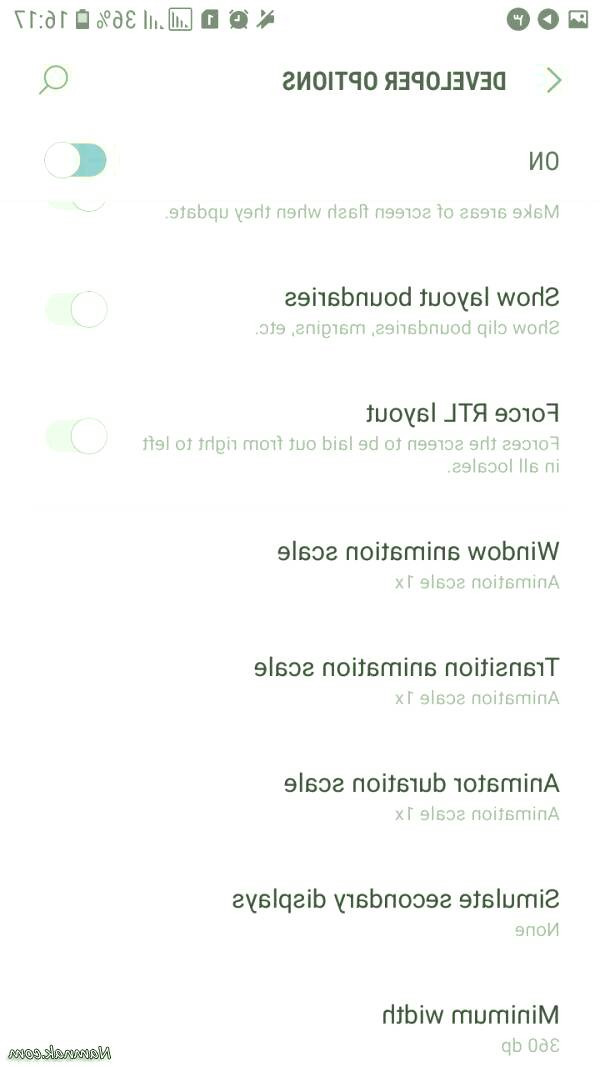600x1067 pixels.
Task: Turn off the Developer options master switch
Action: [x=76, y=160]
